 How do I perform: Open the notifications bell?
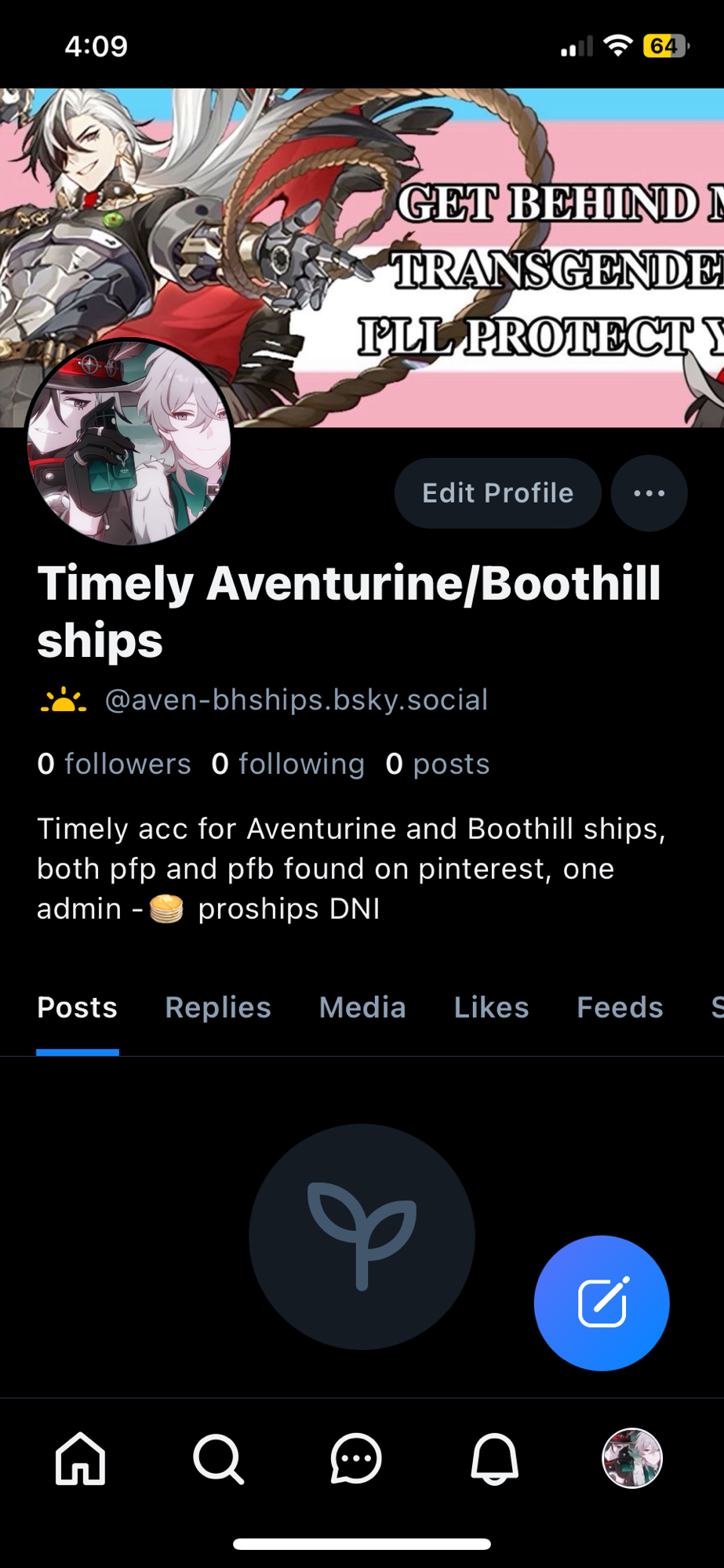pyautogui.click(x=494, y=1459)
